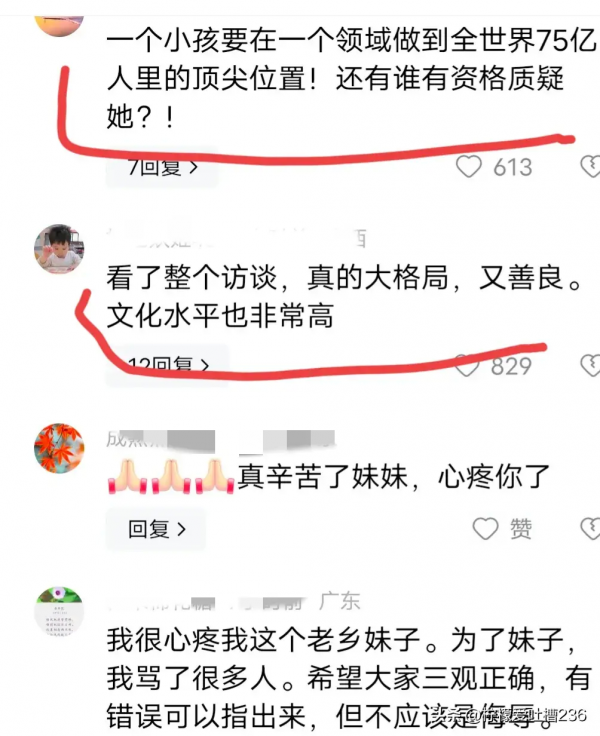Expand the 12 replies under the 大格局 comment
The height and width of the screenshot is (736, 600).
click(x=165, y=366)
